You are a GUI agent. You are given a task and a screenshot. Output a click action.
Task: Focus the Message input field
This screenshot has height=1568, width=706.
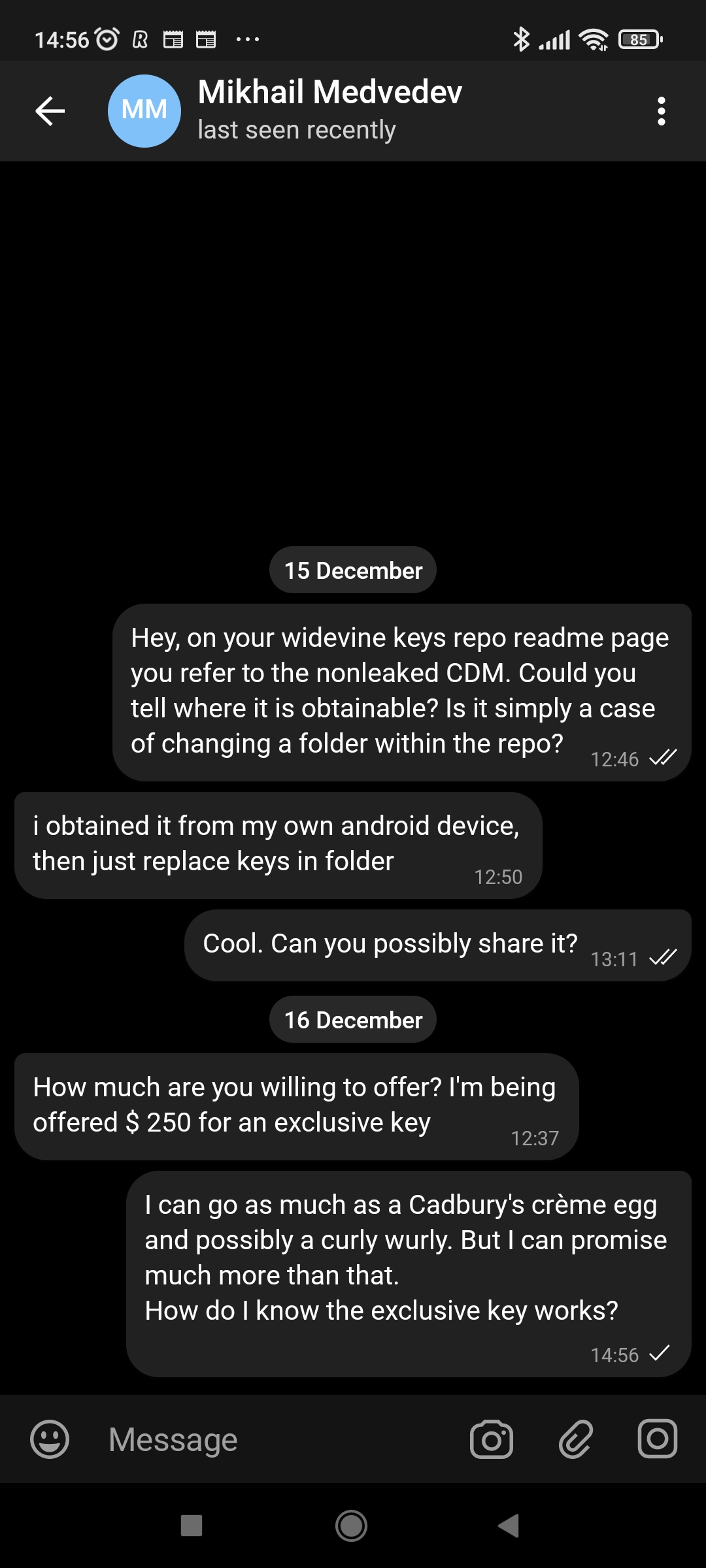tap(275, 1439)
